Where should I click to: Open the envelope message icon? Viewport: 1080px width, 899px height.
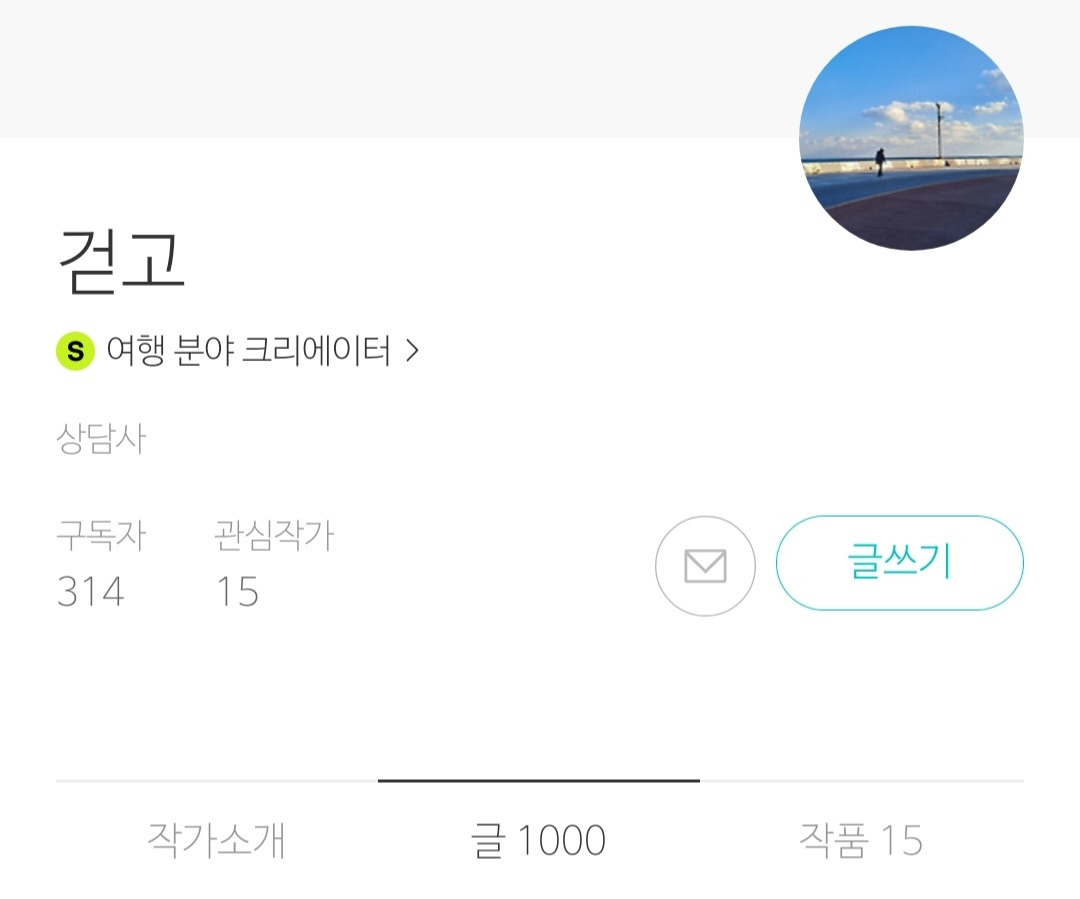(x=705, y=566)
